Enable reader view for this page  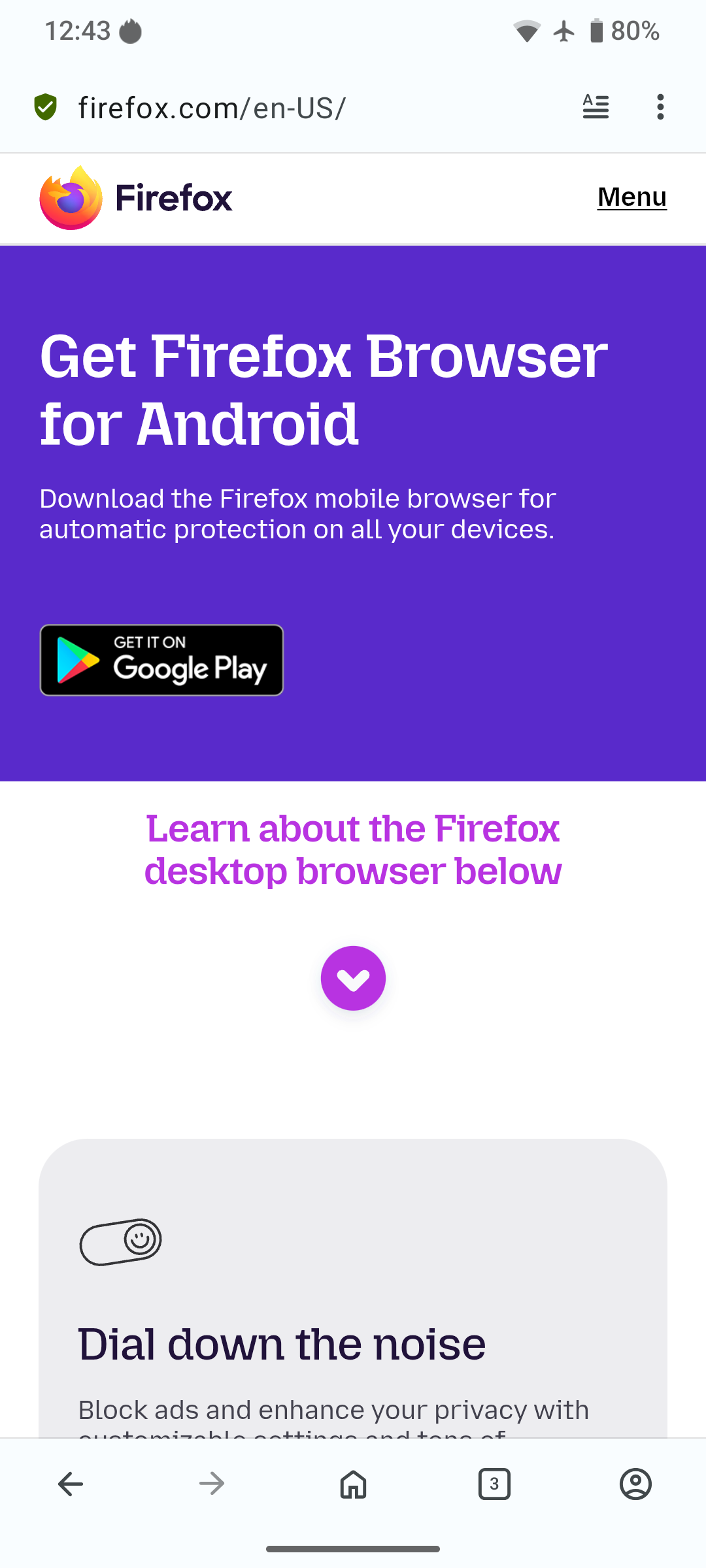coord(596,107)
